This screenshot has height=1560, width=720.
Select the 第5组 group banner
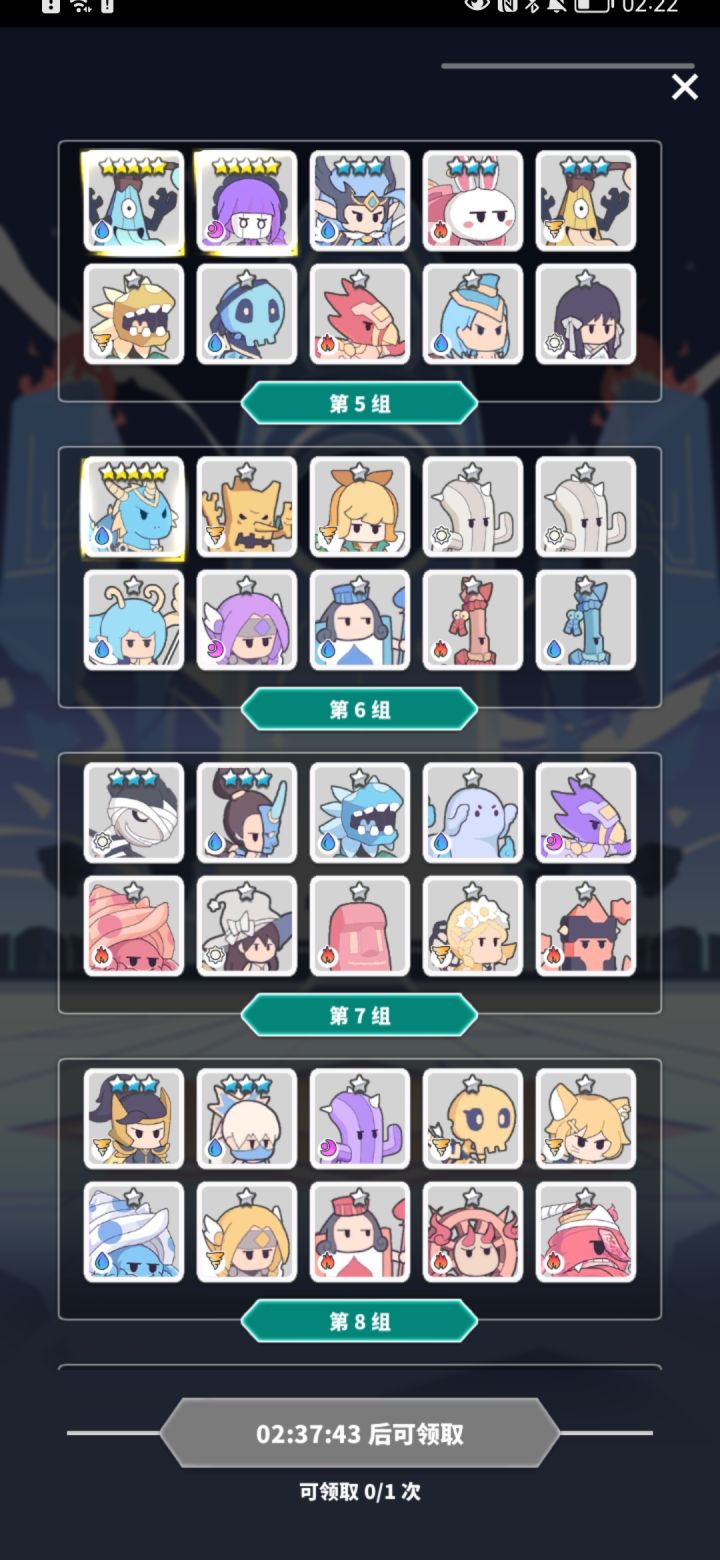tap(359, 403)
